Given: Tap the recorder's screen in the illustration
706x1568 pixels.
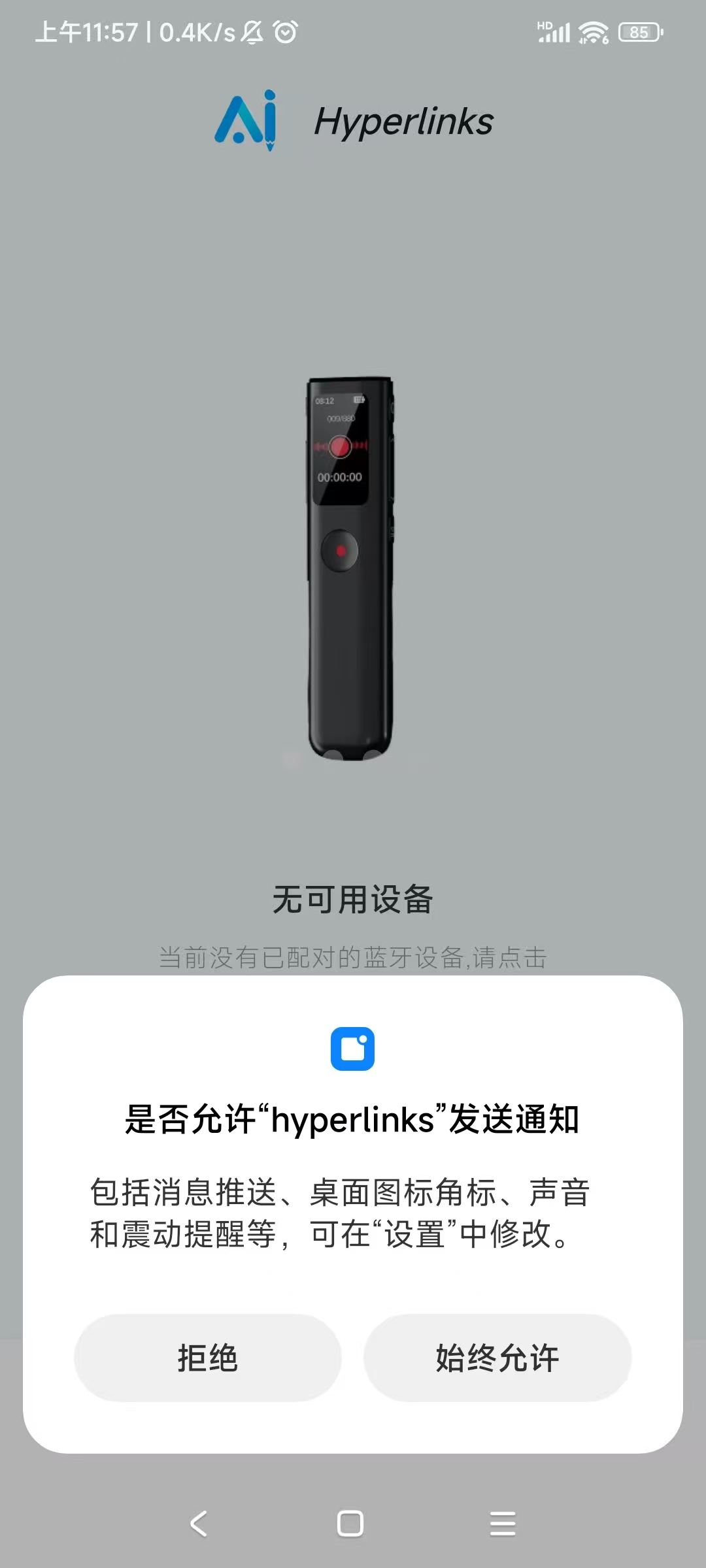Looking at the screenshot, I should tap(339, 451).
